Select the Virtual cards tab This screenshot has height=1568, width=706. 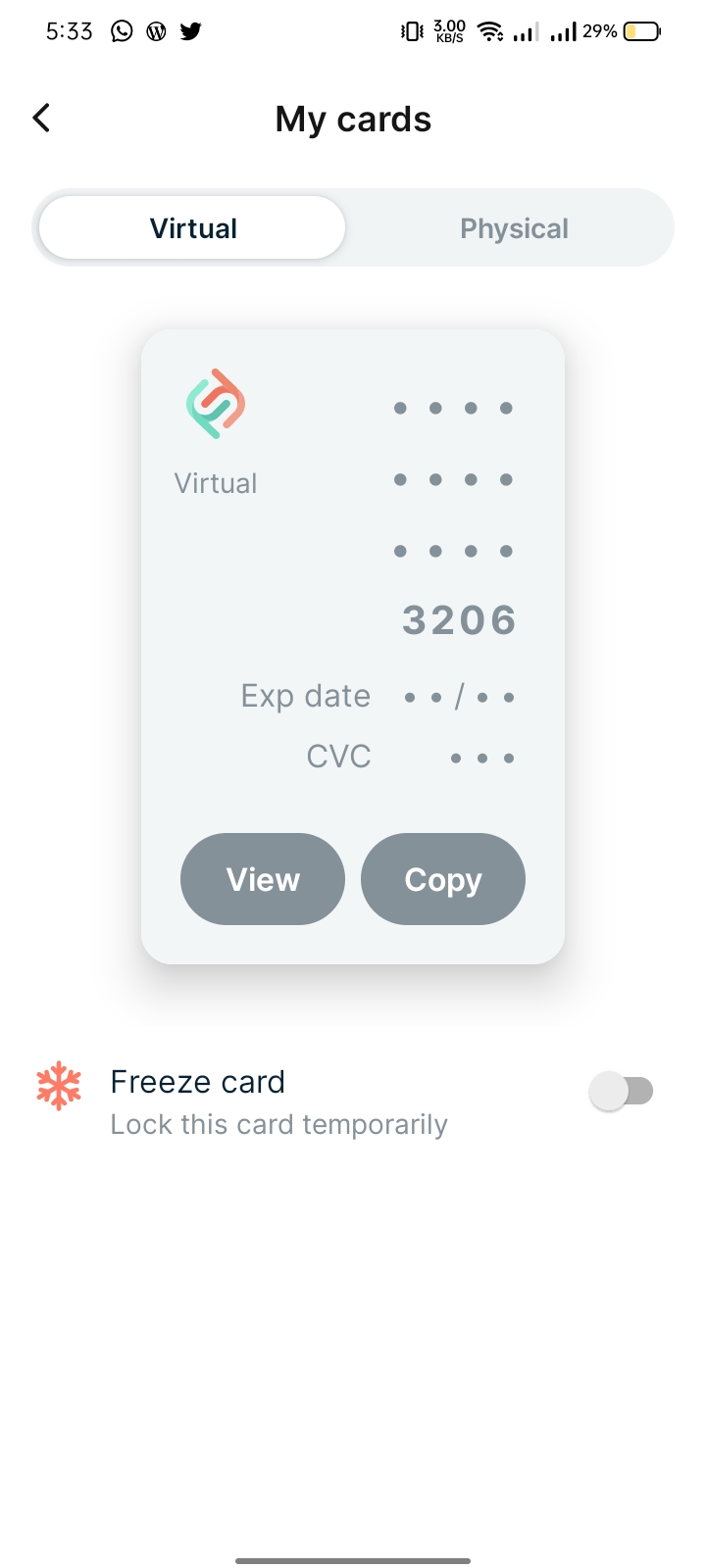pos(192,227)
